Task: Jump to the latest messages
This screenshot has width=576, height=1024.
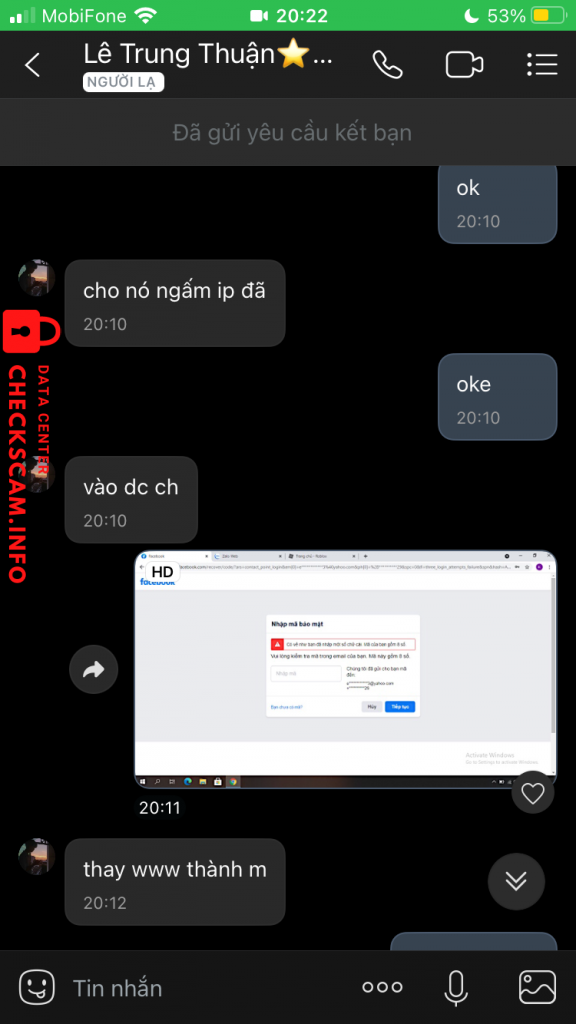Action: pyautogui.click(x=516, y=882)
